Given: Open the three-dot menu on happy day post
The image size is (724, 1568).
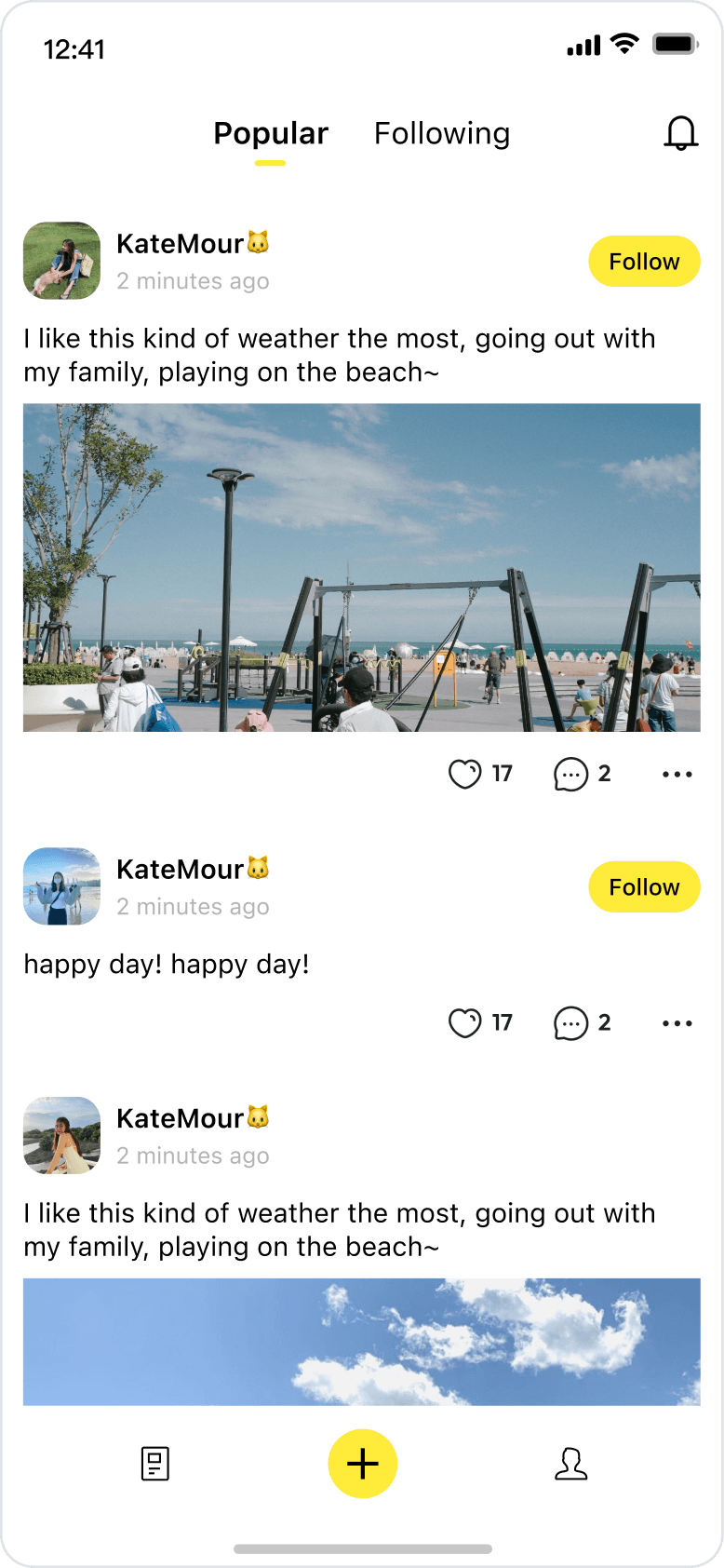Looking at the screenshot, I should tap(677, 1024).
